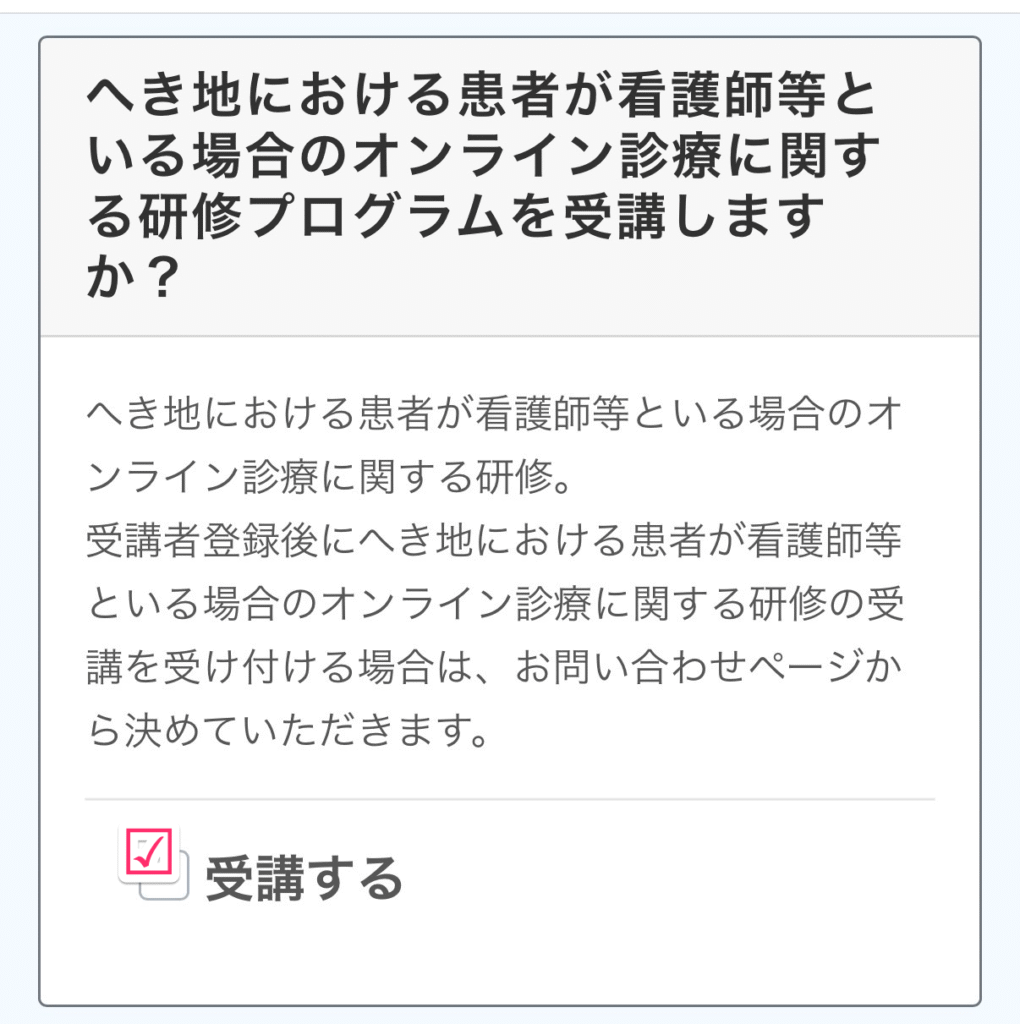Toggle the 受講する checkbox

click(150, 857)
